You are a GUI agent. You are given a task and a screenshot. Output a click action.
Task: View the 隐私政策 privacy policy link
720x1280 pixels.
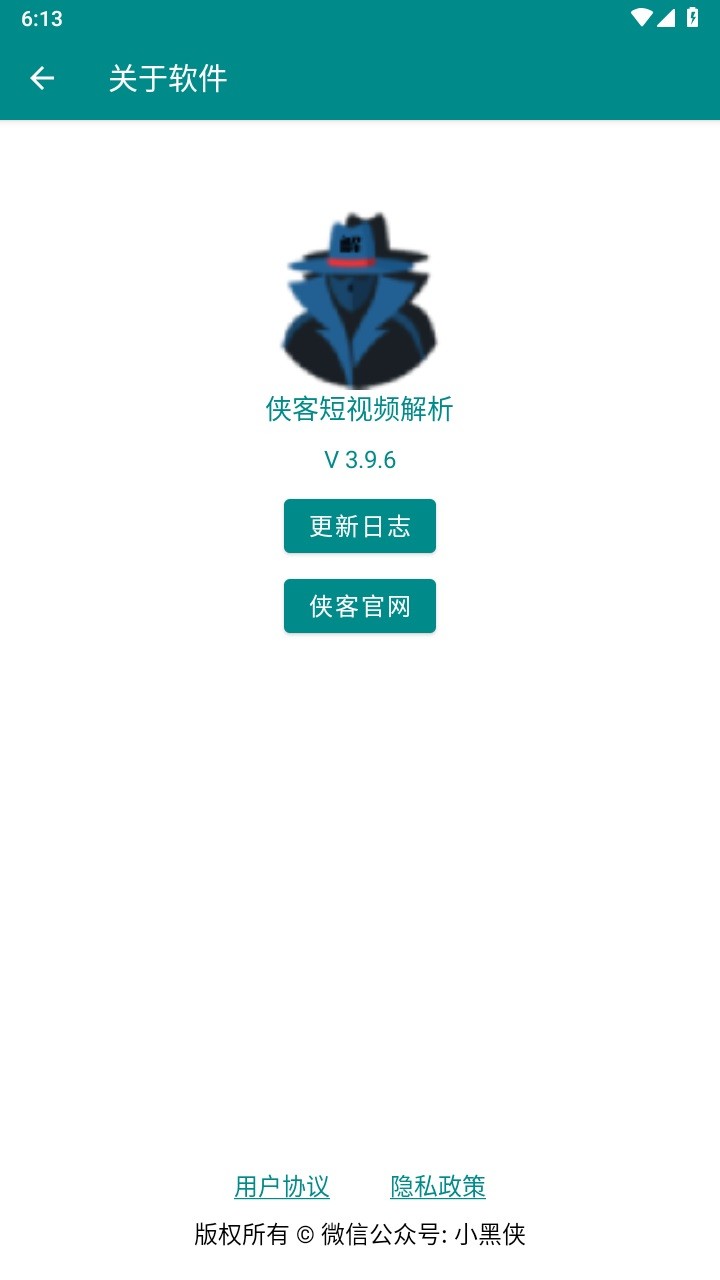(437, 1186)
